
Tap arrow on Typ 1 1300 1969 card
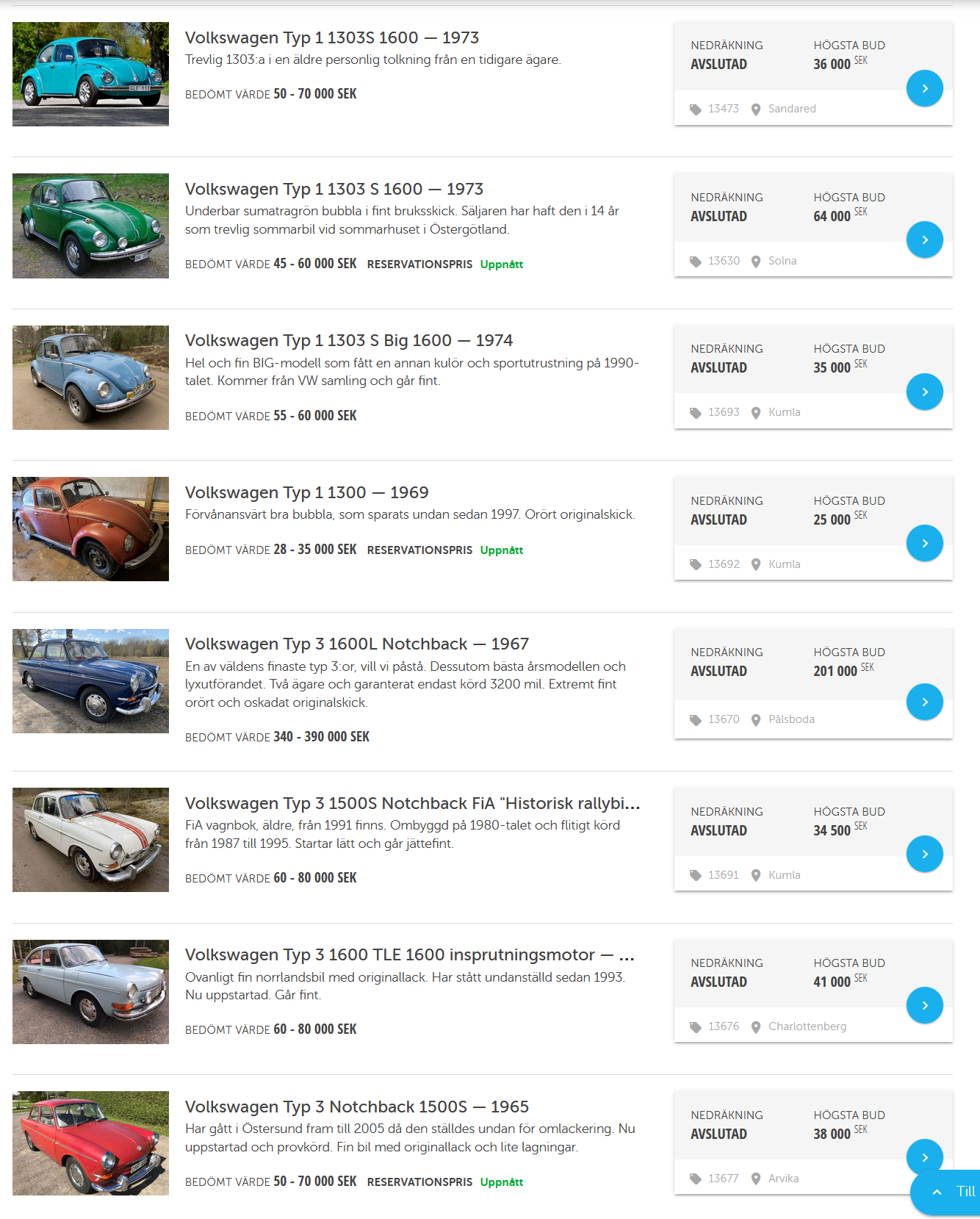924,543
